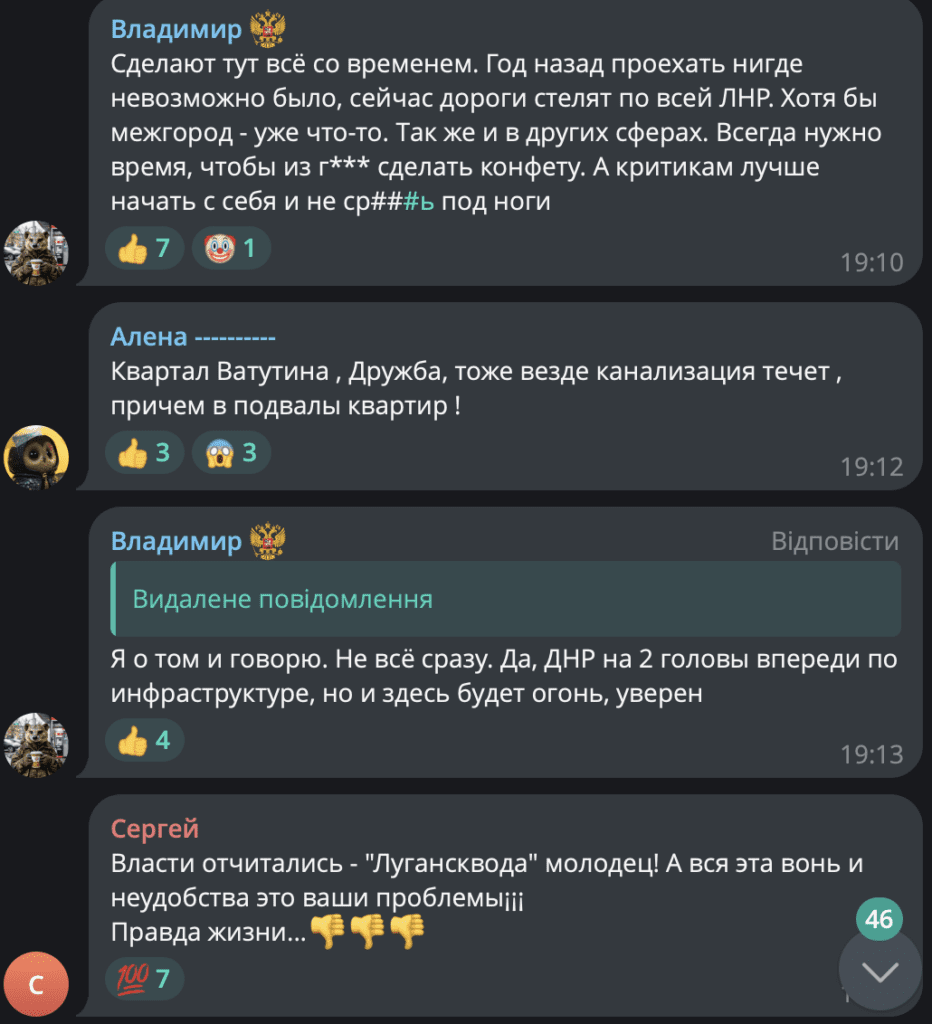React thumbs-up on Алена's sewage message
This screenshot has width=932, height=1024.
click(144, 453)
